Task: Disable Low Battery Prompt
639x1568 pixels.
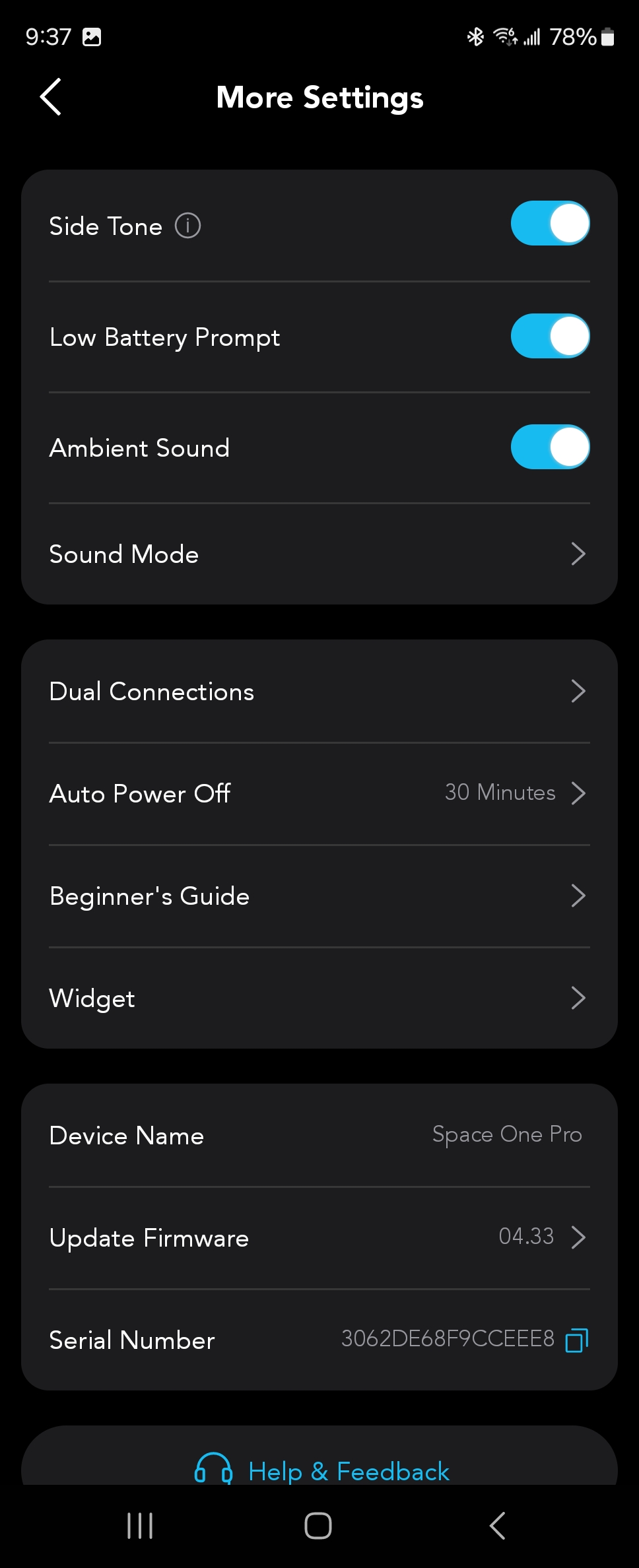Action: tap(550, 336)
